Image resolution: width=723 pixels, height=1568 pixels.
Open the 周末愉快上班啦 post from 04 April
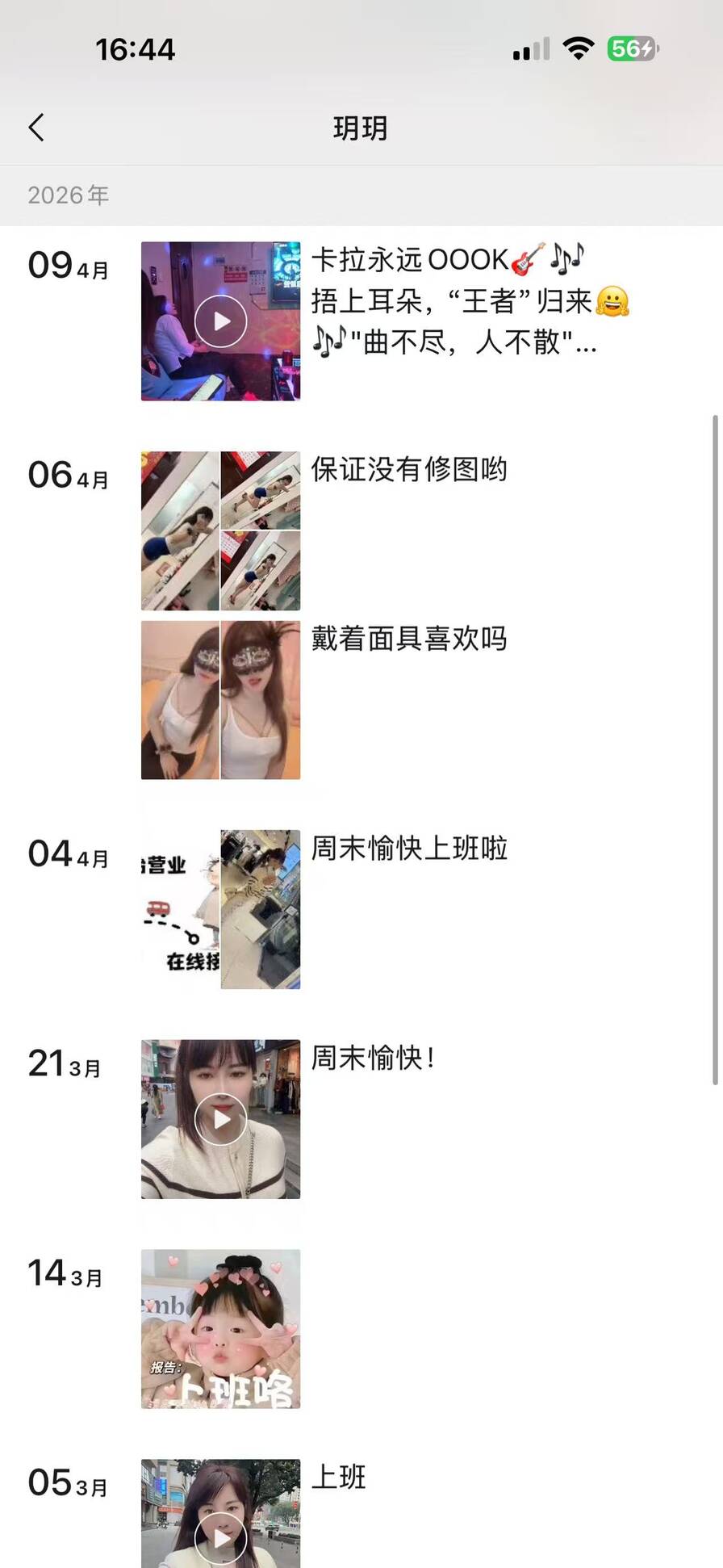pyautogui.click(x=220, y=909)
